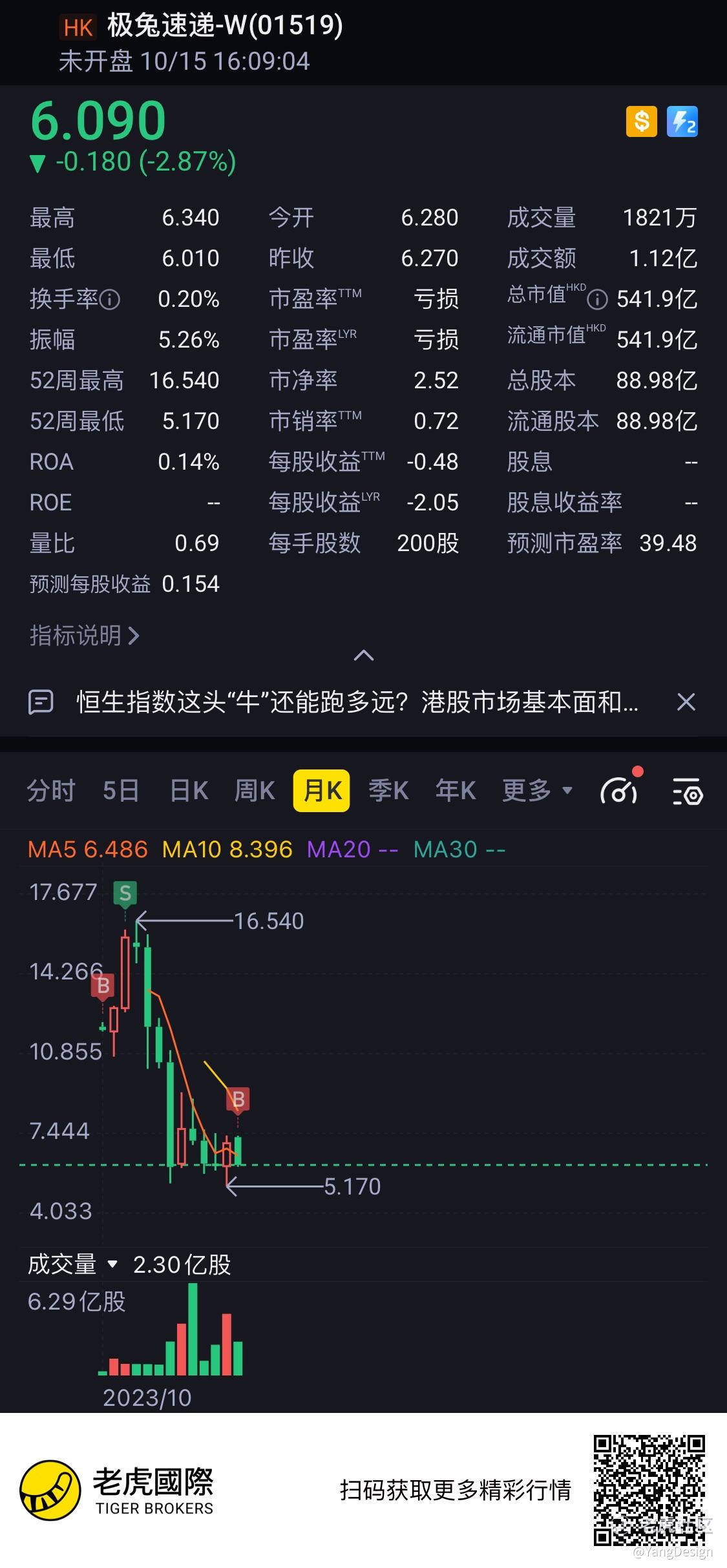Show the 周K weekly chart
Image resolution: width=727 pixels, height=1568 pixels.
point(255,790)
